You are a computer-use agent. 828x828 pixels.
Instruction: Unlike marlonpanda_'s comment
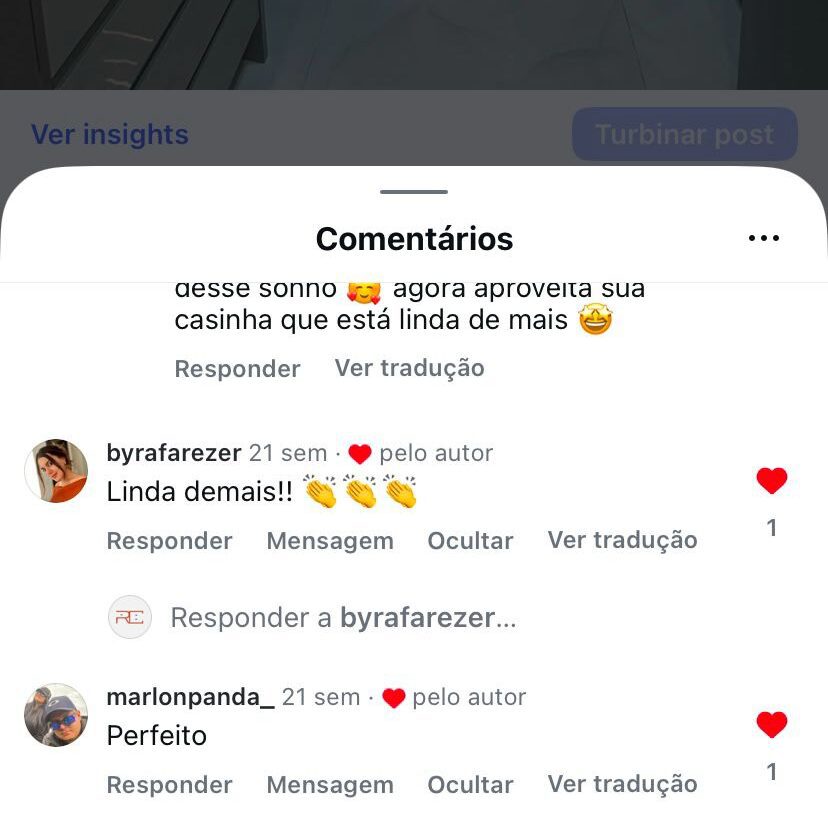pyautogui.click(x=771, y=725)
